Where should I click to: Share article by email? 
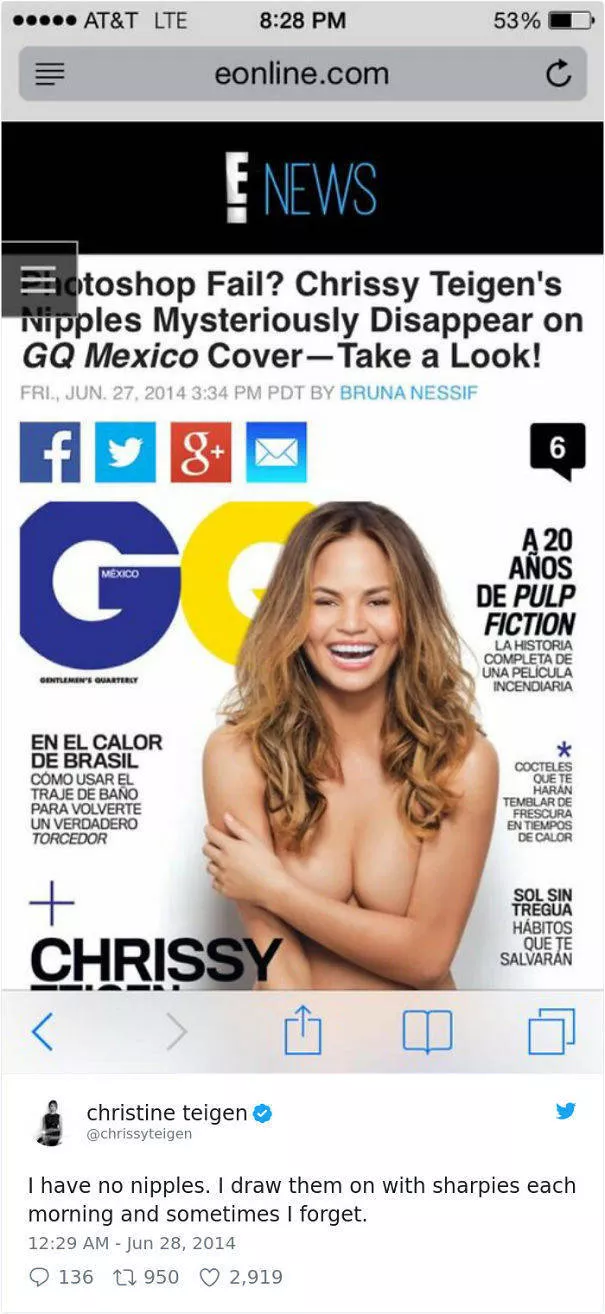tap(276, 452)
